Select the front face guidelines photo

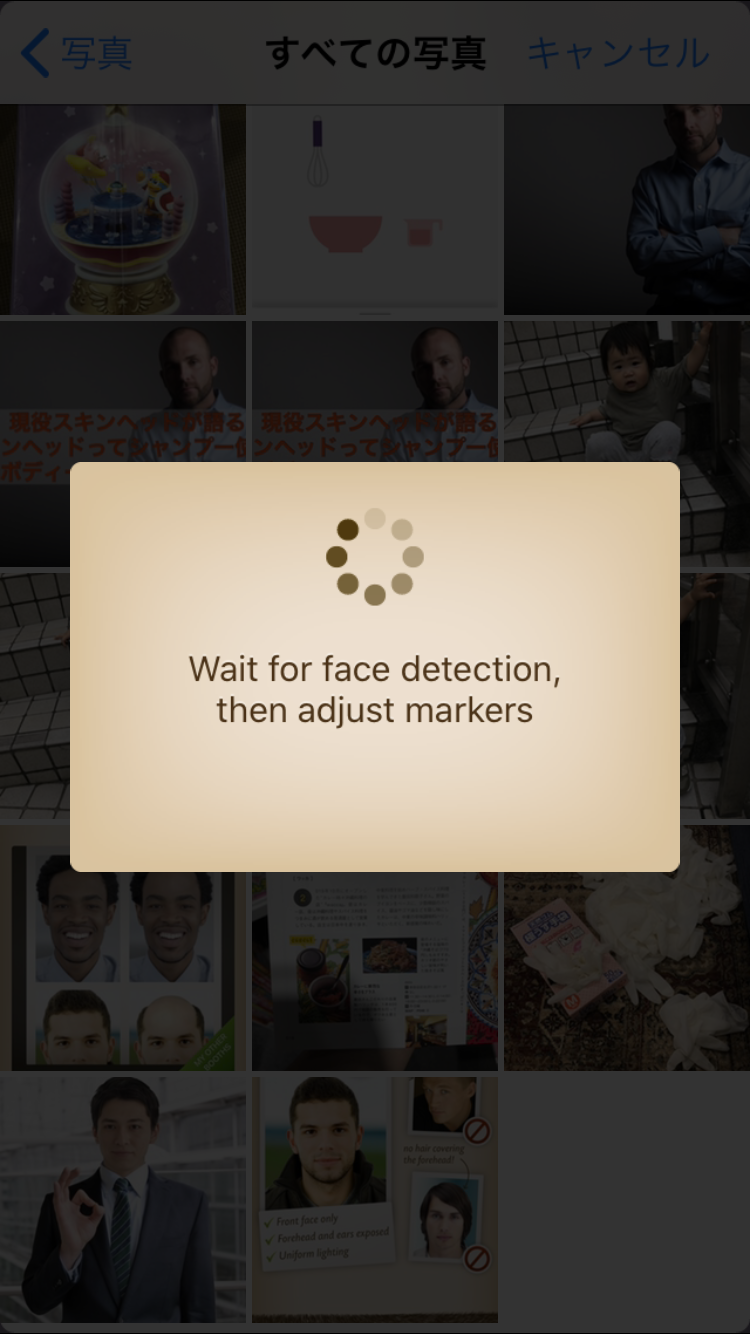coord(375,1199)
